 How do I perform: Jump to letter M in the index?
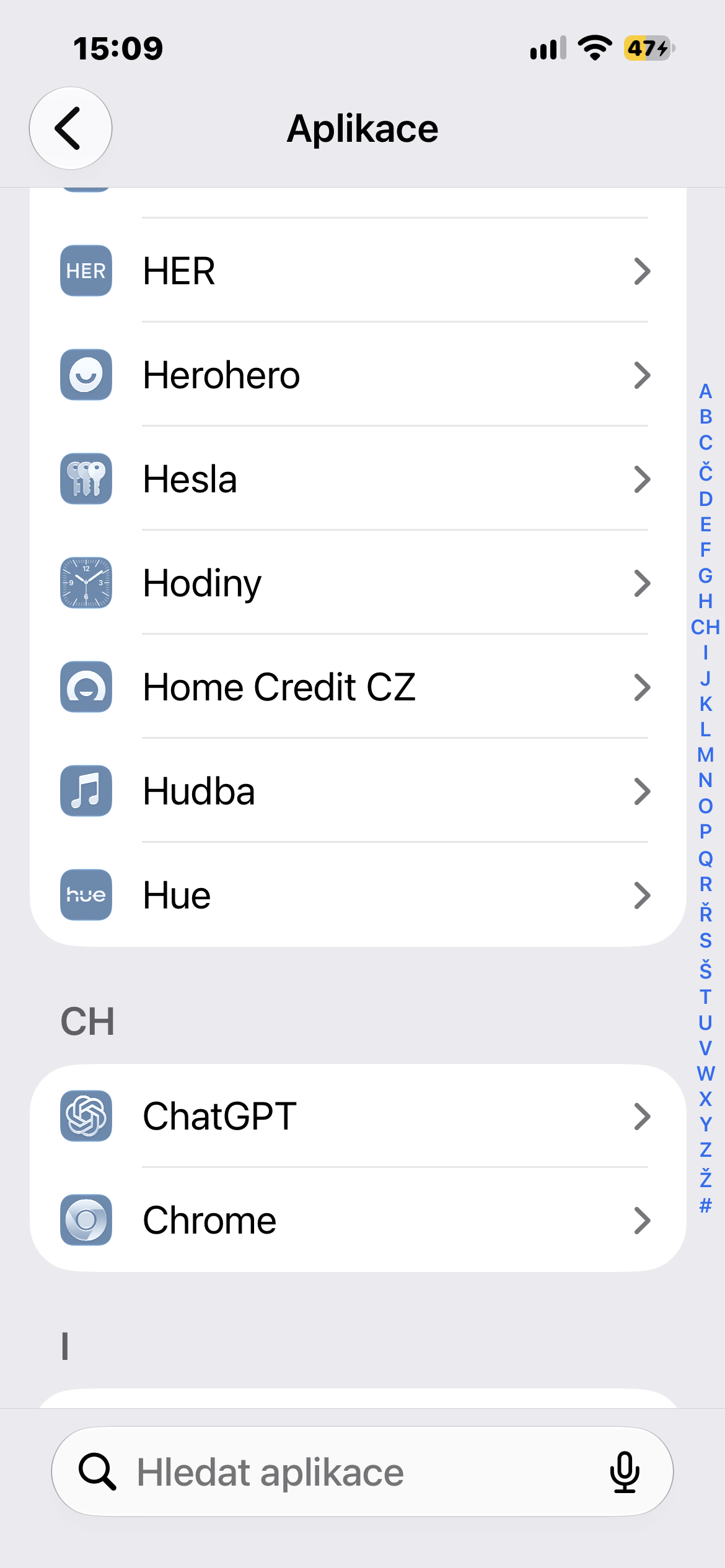(705, 754)
